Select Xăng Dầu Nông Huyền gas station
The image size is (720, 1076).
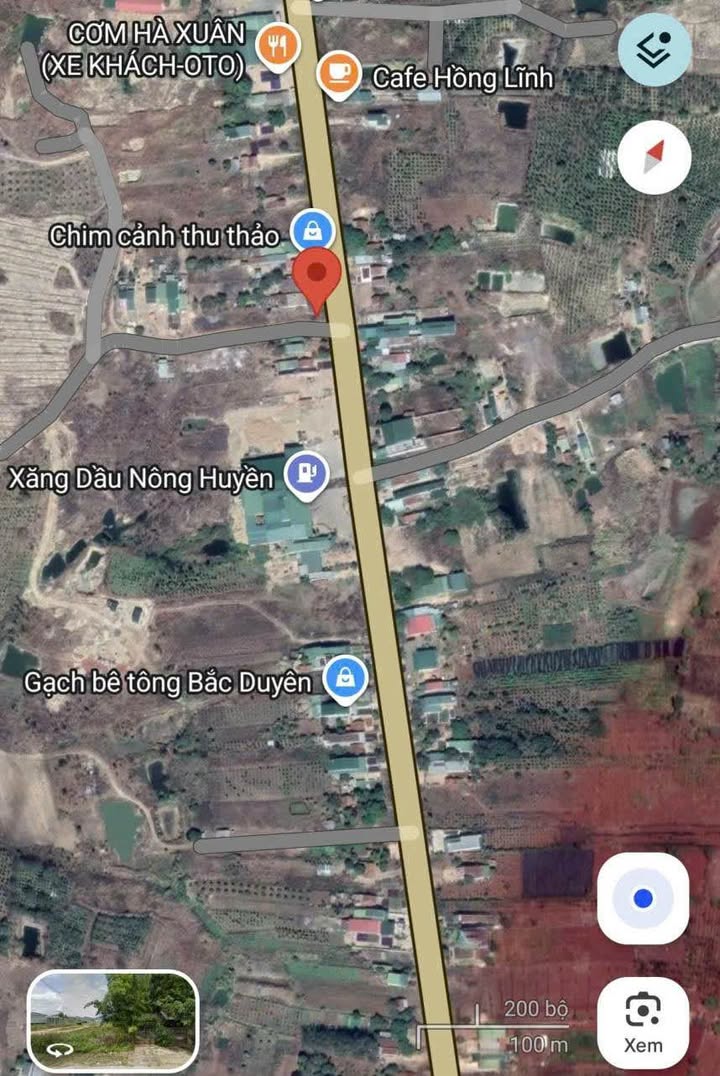tap(306, 473)
